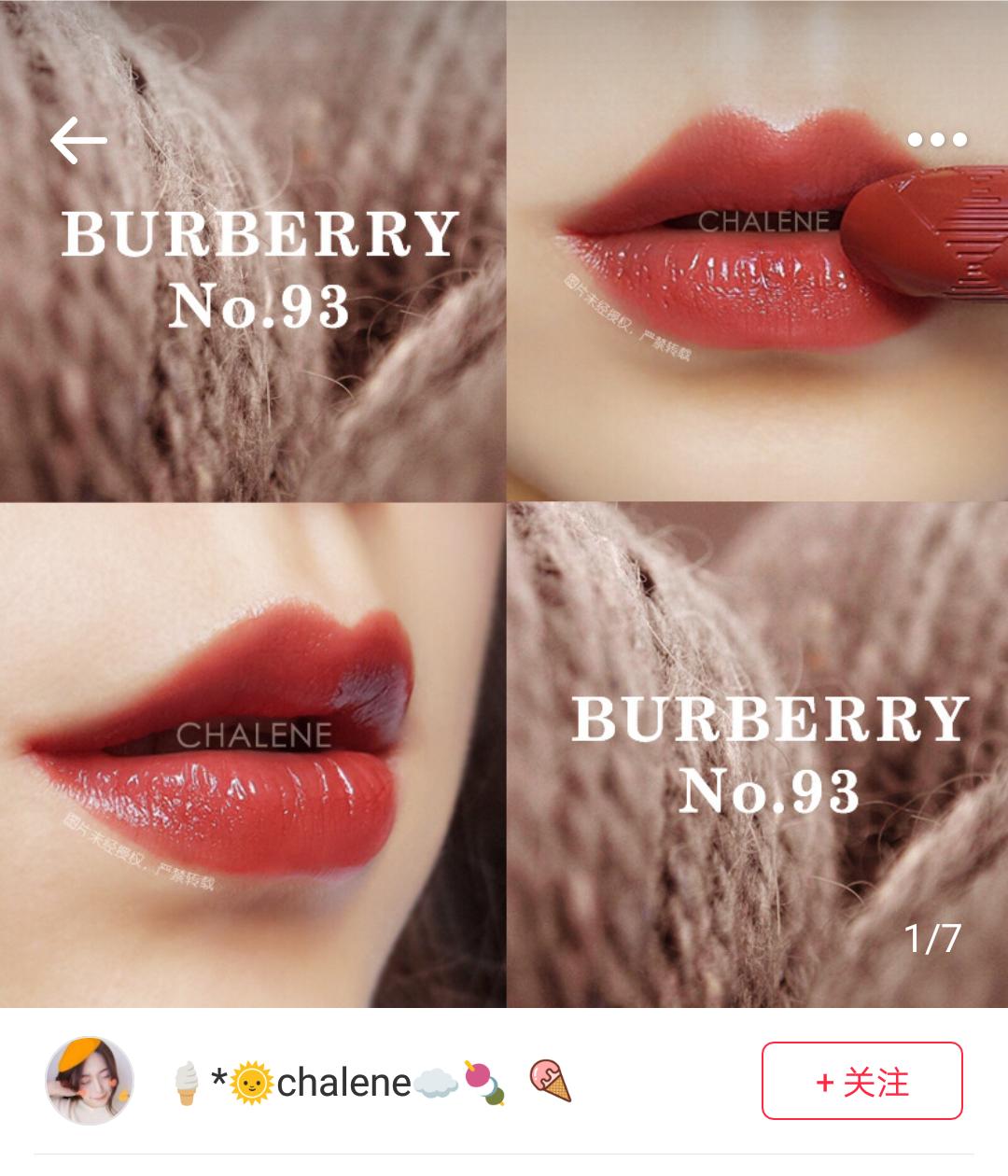This screenshot has height=1176, width=1008.
Task: Open chalene's profile avatar
Action: point(90,1081)
